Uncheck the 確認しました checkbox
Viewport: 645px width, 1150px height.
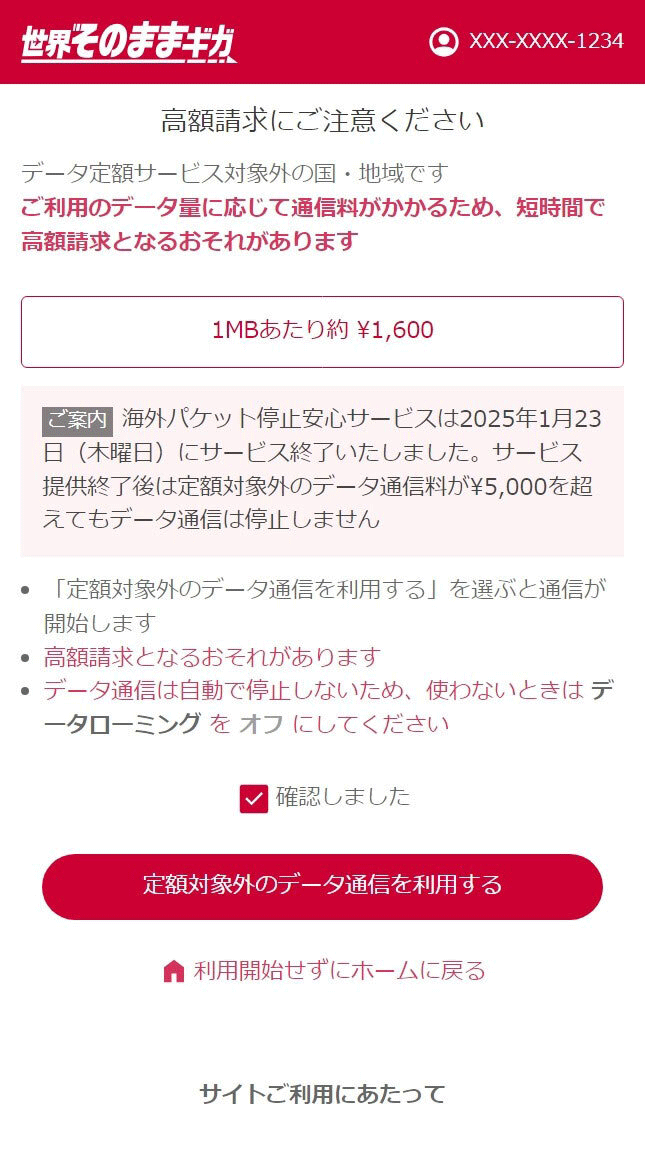tap(254, 798)
